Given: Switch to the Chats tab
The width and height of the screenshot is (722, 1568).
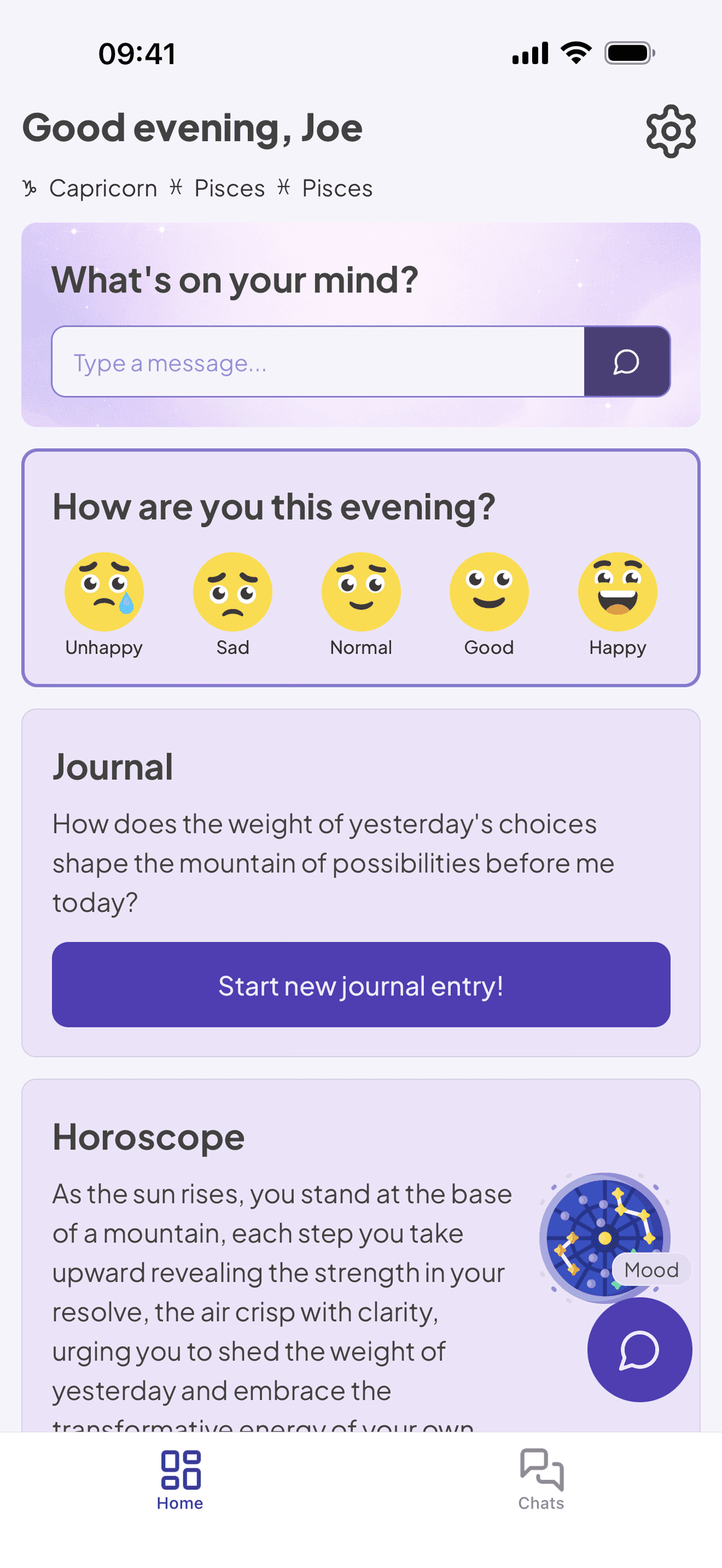Looking at the screenshot, I should pos(541,1479).
